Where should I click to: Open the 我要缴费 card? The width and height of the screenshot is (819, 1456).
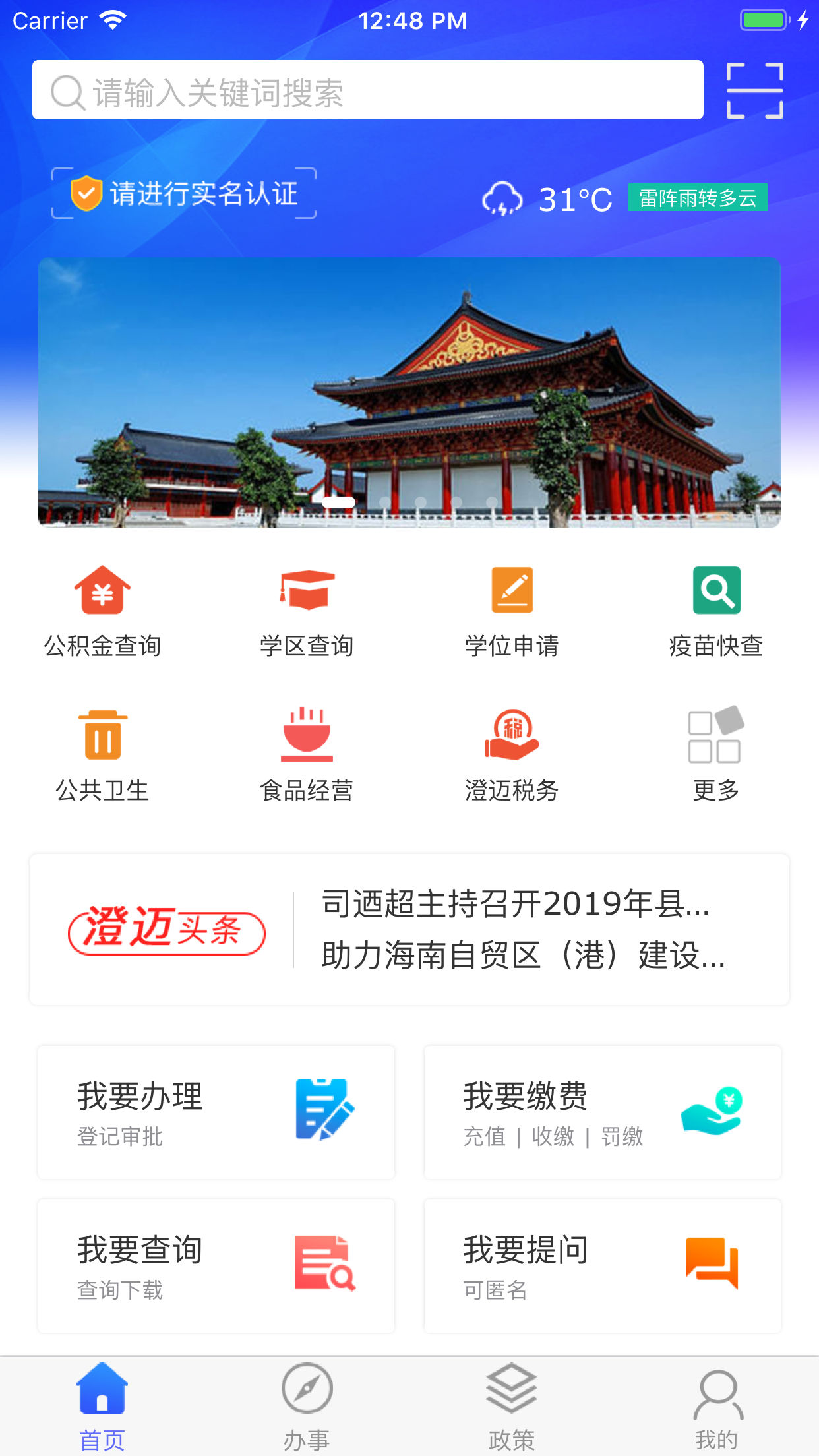[x=602, y=1112]
